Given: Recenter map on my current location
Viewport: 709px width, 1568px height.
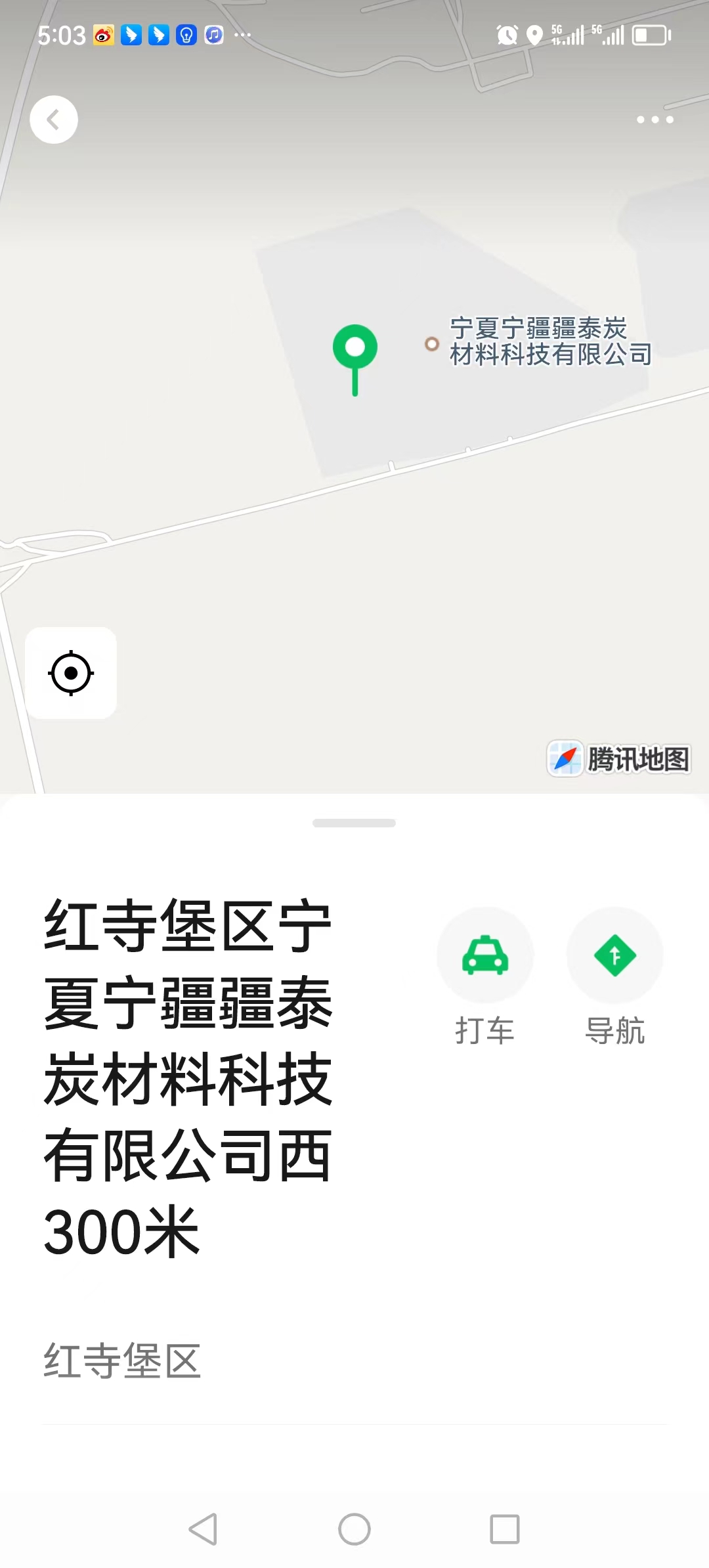Looking at the screenshot, I should pyautogui.click(x=71, y=673).
